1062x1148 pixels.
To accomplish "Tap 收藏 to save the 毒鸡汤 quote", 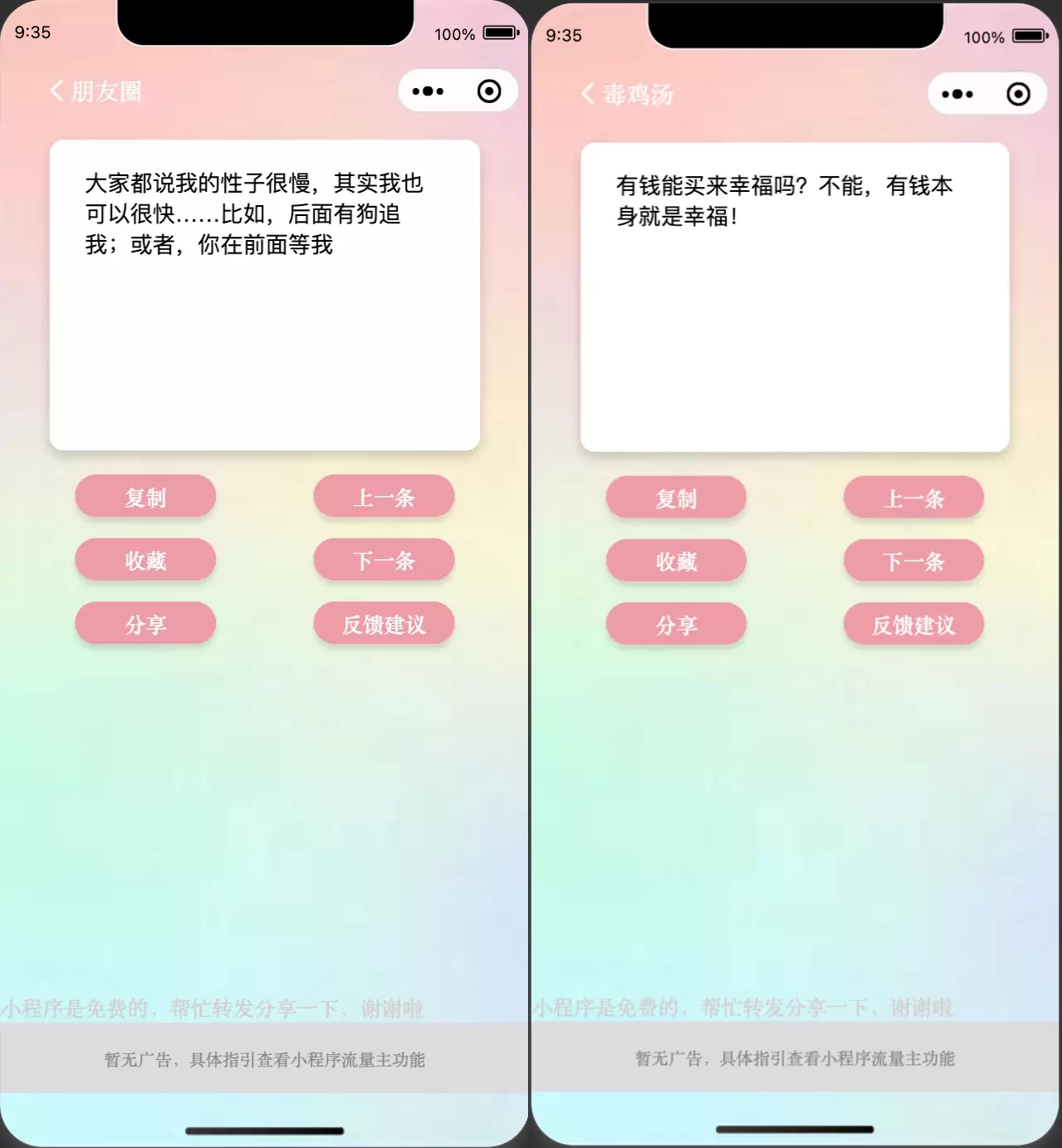I will 676,562.
